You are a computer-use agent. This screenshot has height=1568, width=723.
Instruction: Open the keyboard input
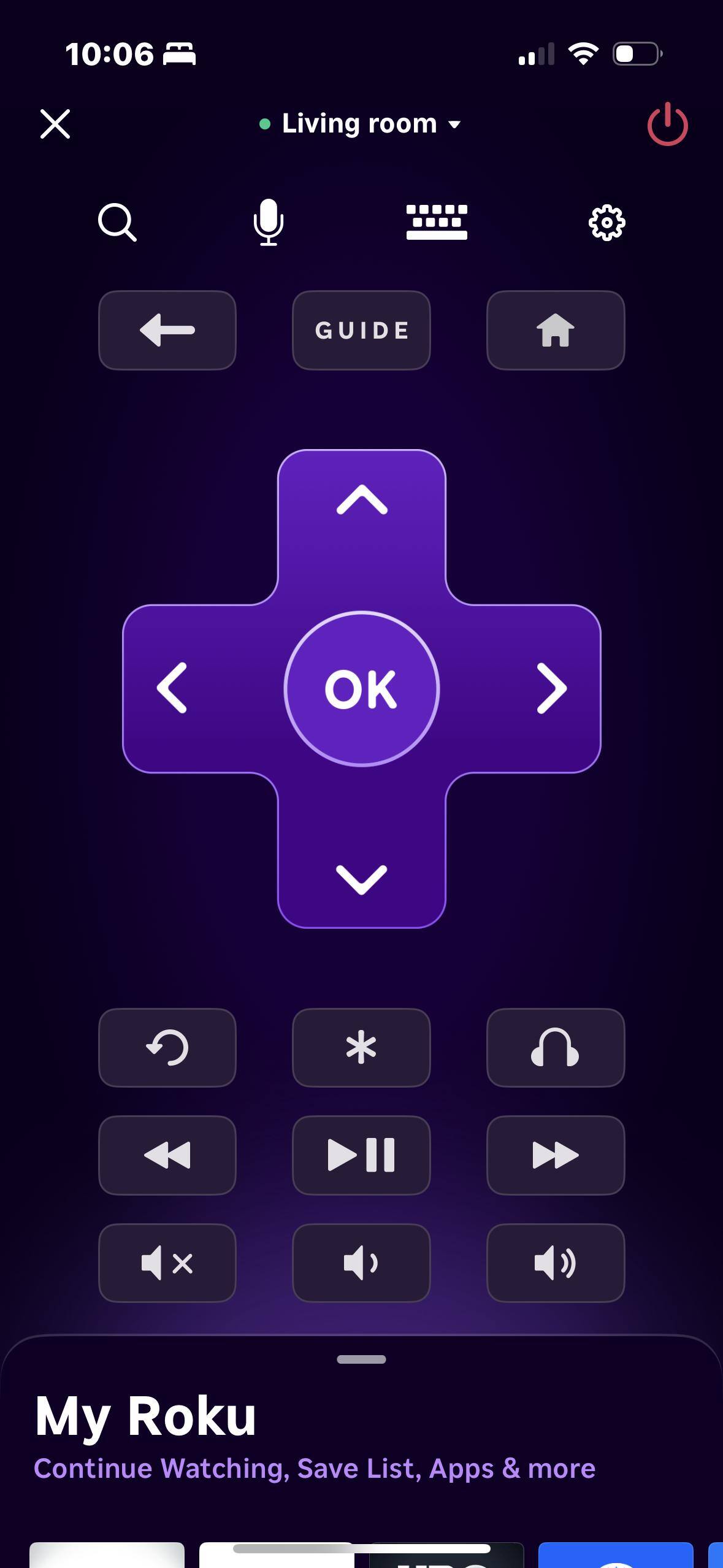click(437, 222)
